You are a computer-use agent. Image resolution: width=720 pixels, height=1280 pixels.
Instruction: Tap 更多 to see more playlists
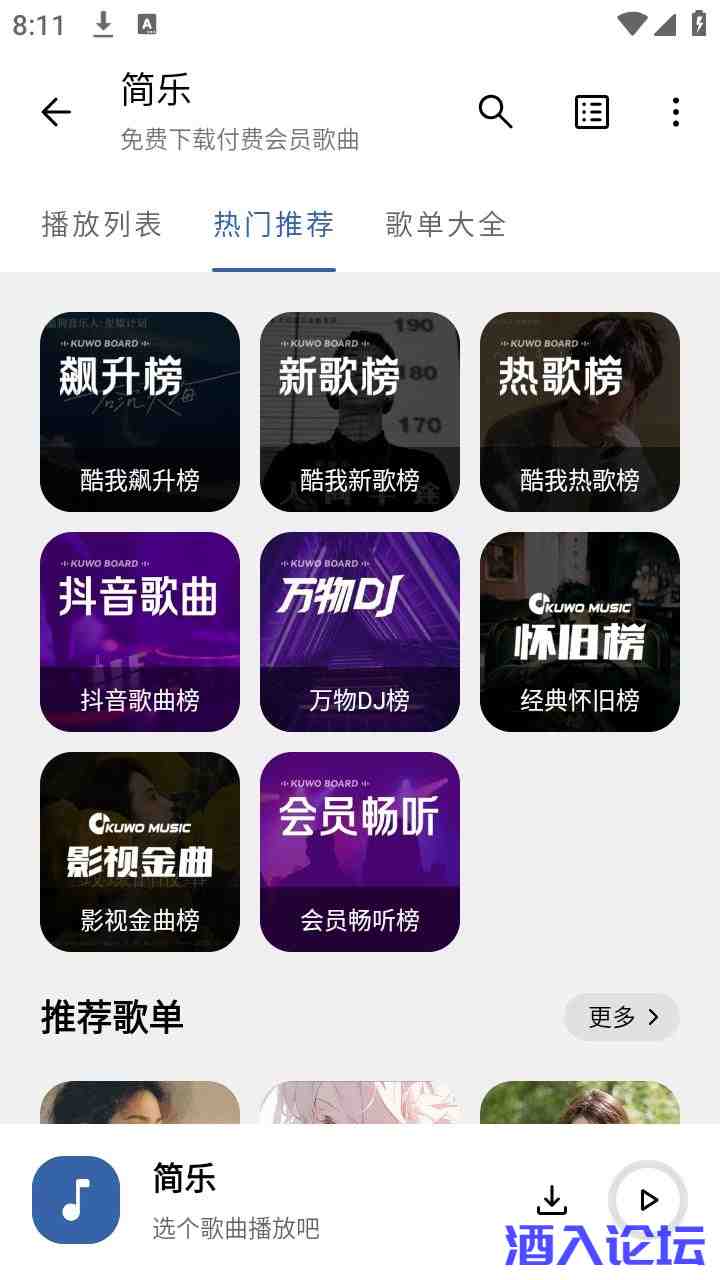[622, 1017]
